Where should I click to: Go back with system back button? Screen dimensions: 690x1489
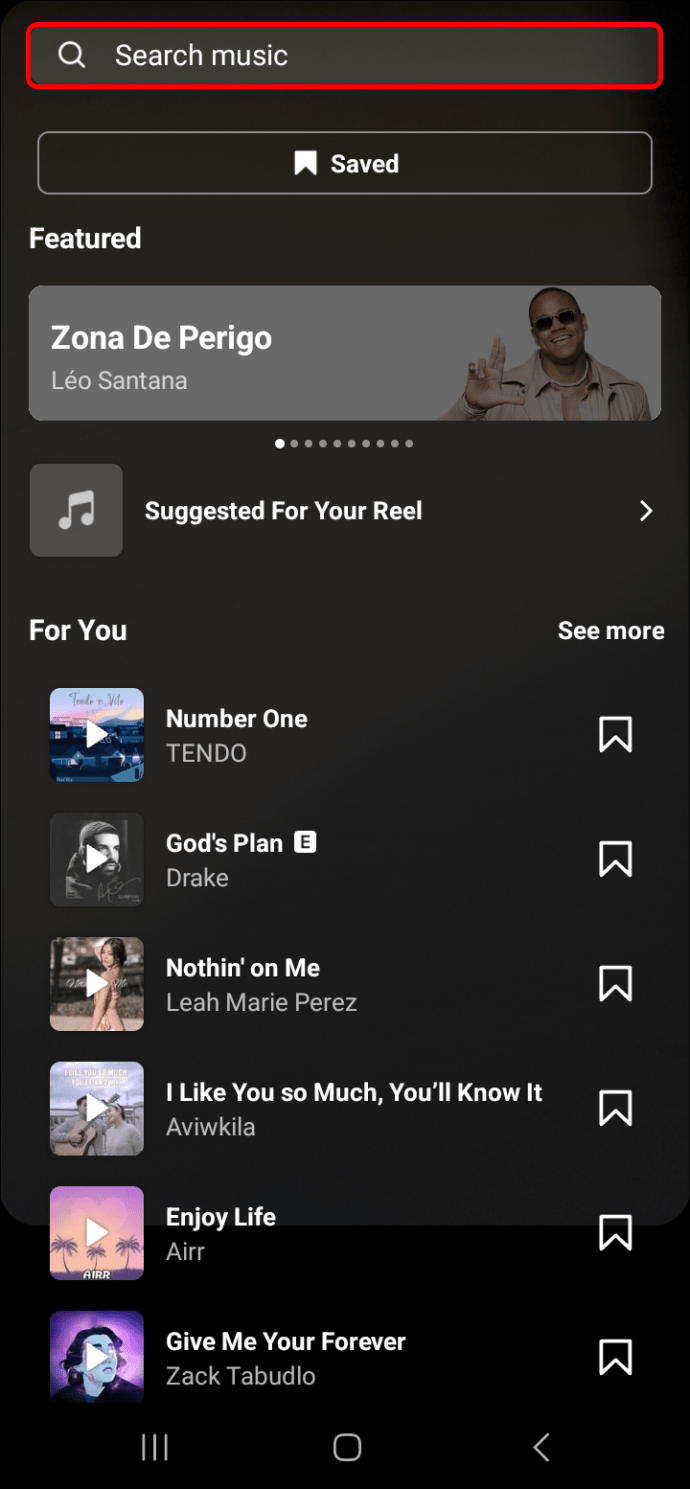click(541, 1447)
